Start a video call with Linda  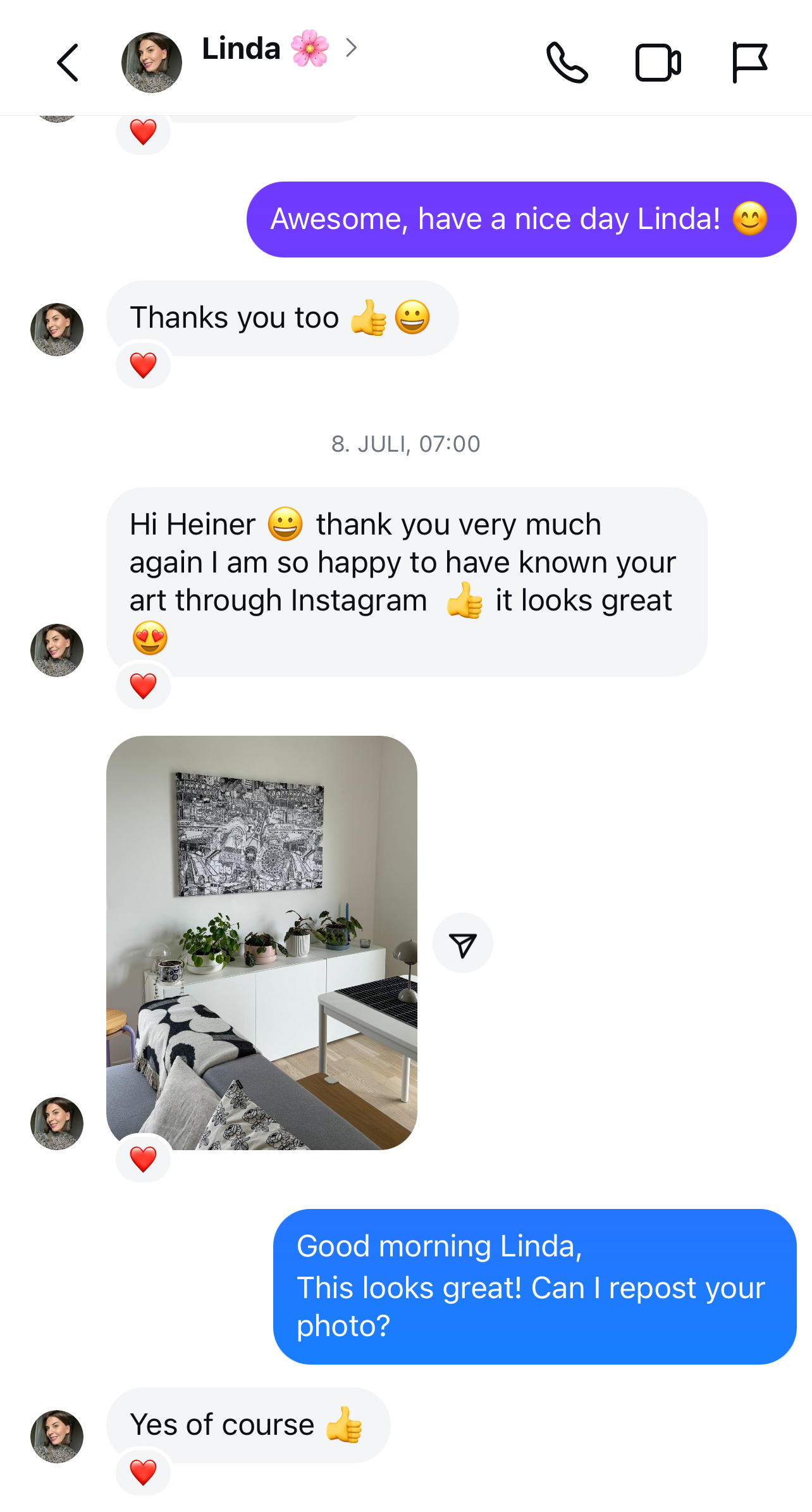point(658,63)
